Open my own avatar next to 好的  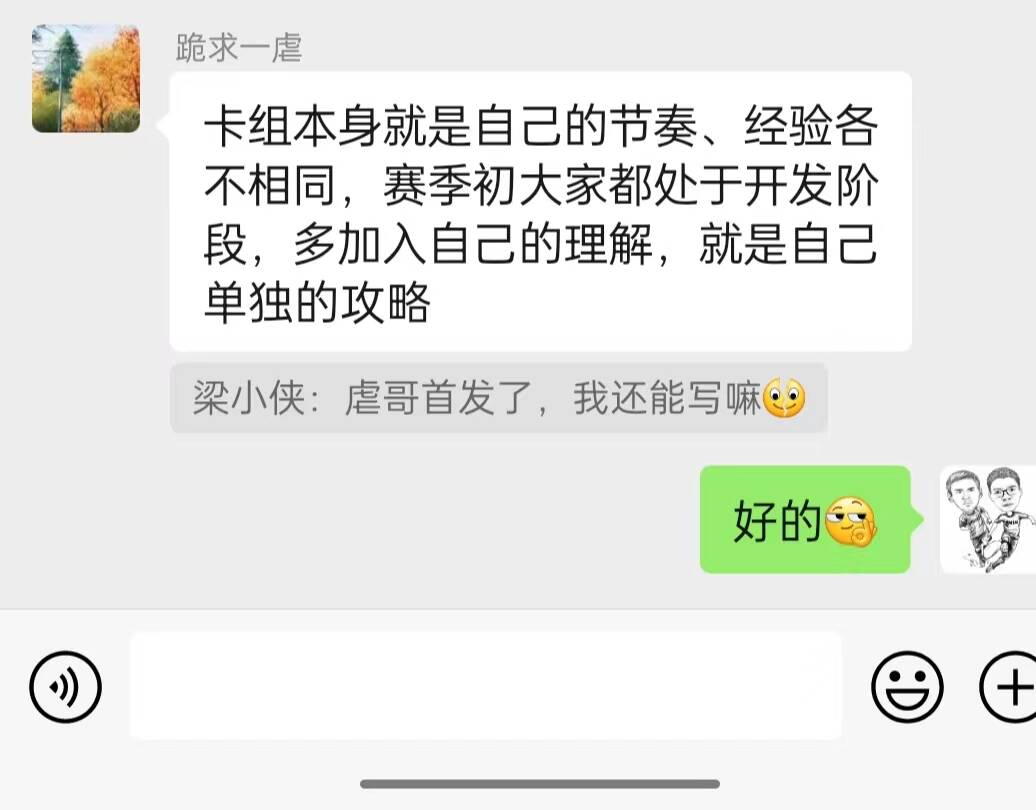986,520
